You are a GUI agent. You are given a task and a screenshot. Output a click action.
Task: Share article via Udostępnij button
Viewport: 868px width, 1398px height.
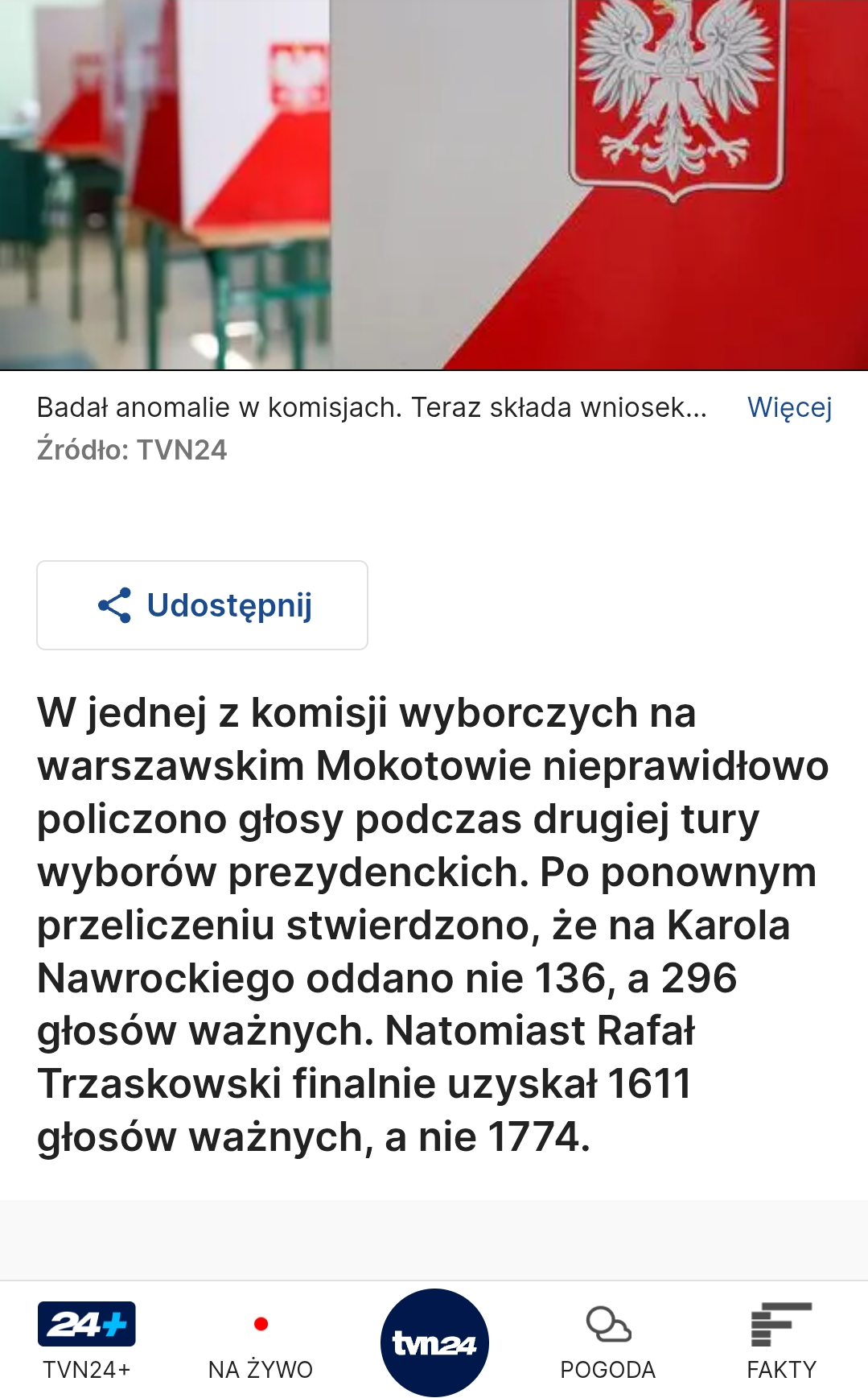click(202, 605)
